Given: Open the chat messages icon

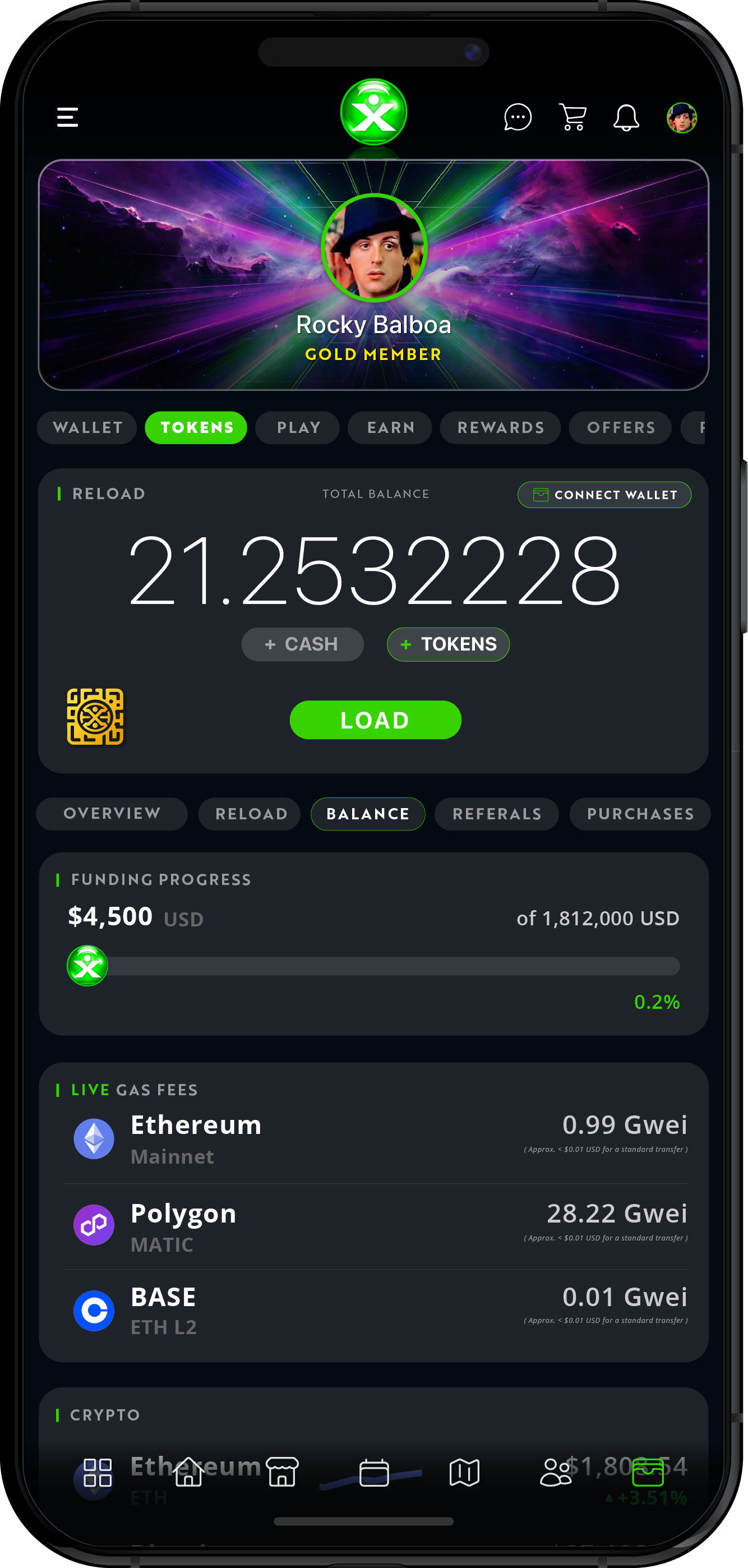Looking at the screenshot, I should click(518, 117).
